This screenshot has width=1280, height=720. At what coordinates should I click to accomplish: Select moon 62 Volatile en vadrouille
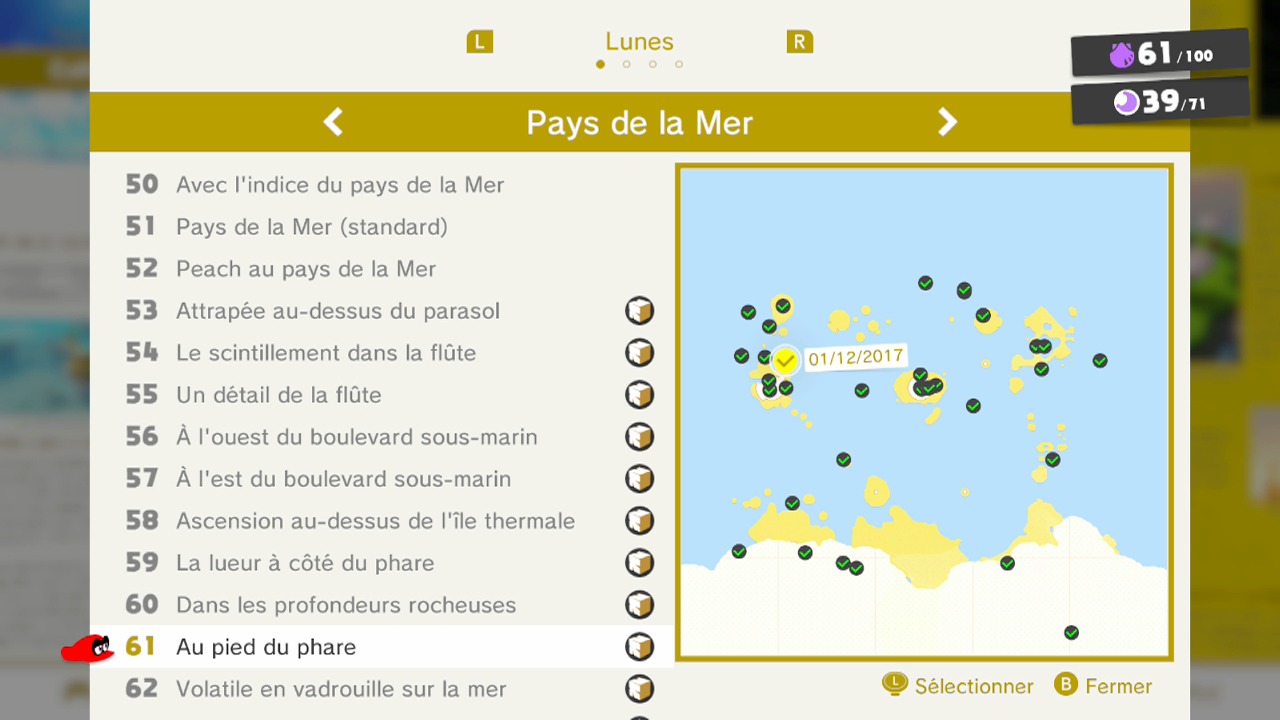pos(341,689)
